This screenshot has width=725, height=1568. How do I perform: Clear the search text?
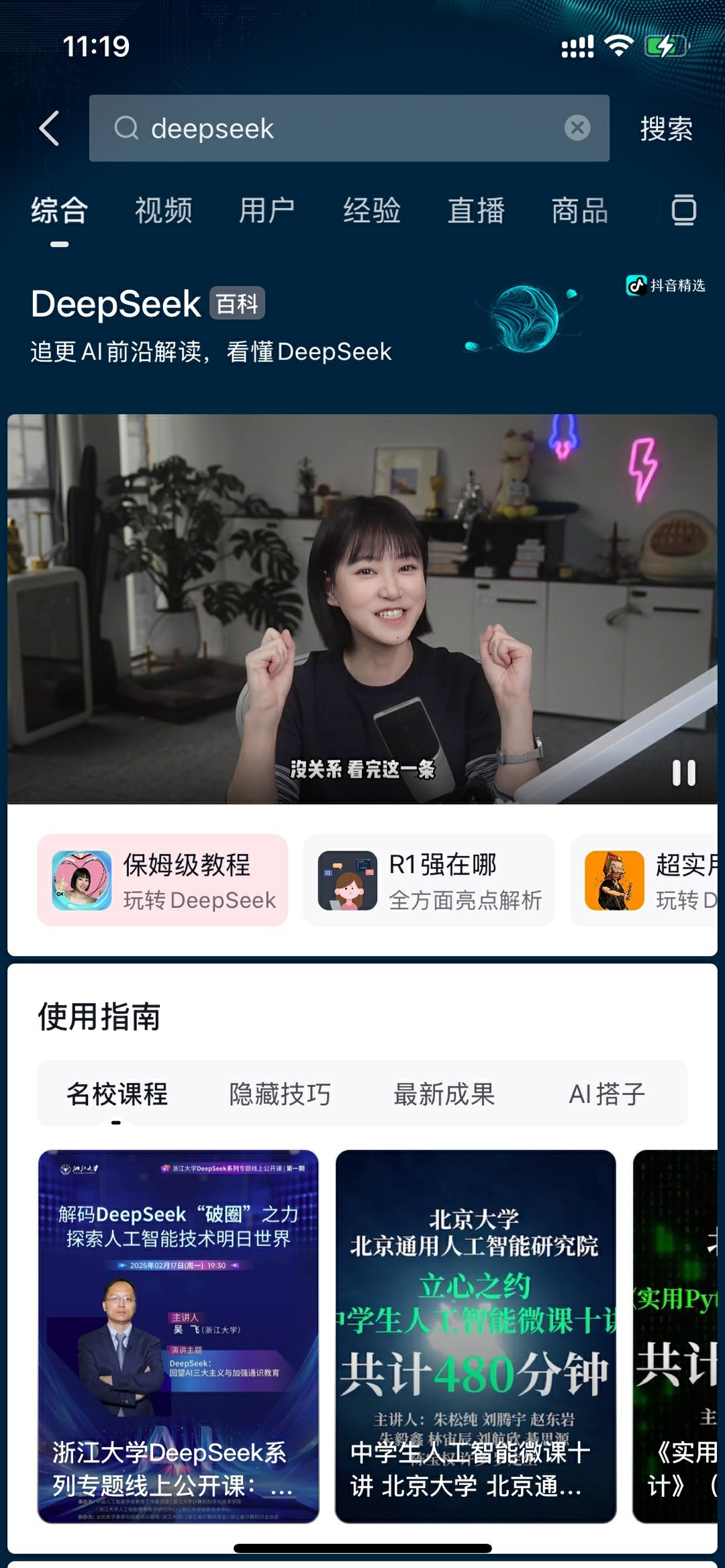[577, 127]
